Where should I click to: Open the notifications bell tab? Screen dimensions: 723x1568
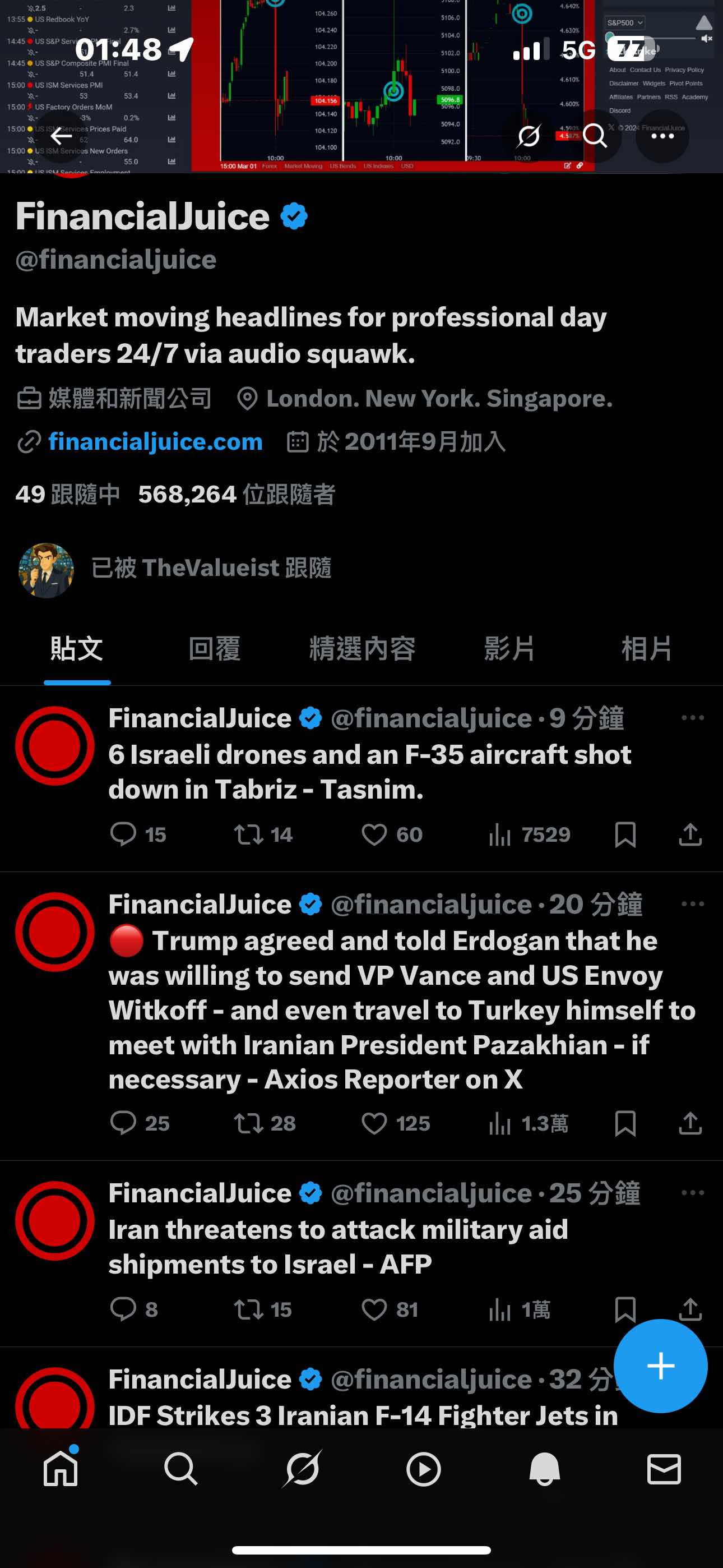click(x=544, y=1469)
